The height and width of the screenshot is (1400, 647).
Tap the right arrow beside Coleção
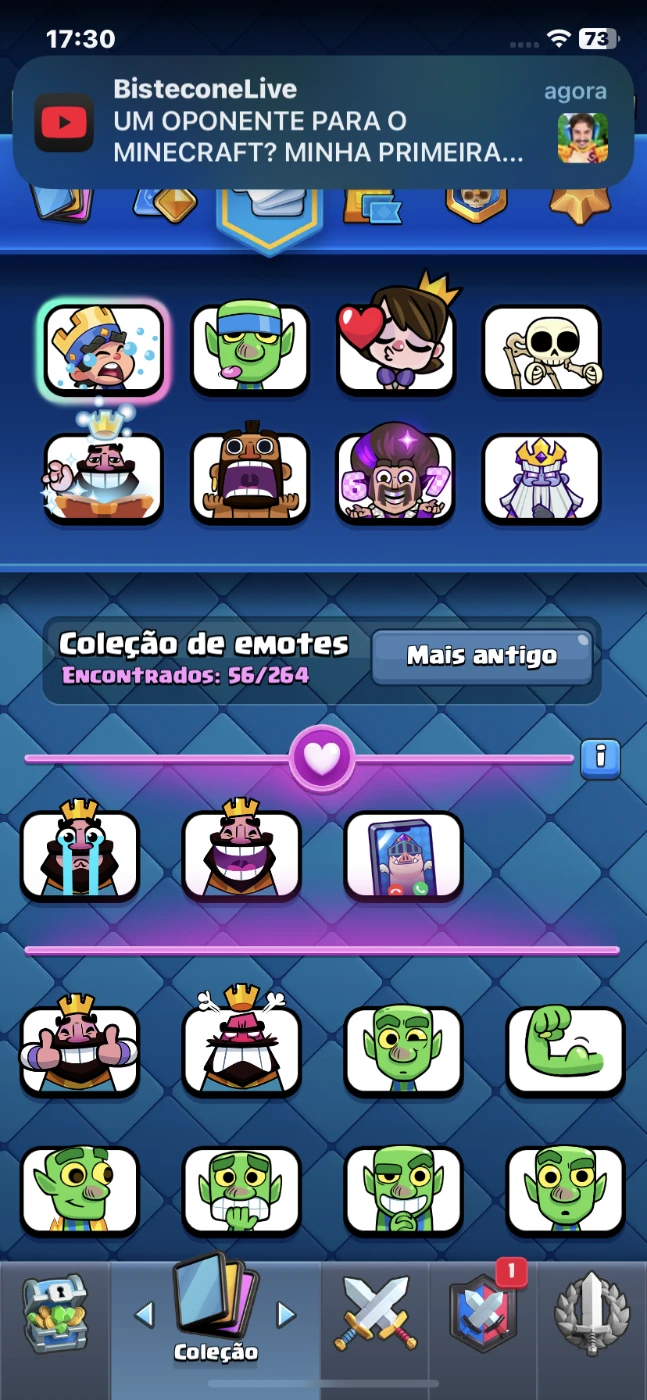pos(287,1314)
